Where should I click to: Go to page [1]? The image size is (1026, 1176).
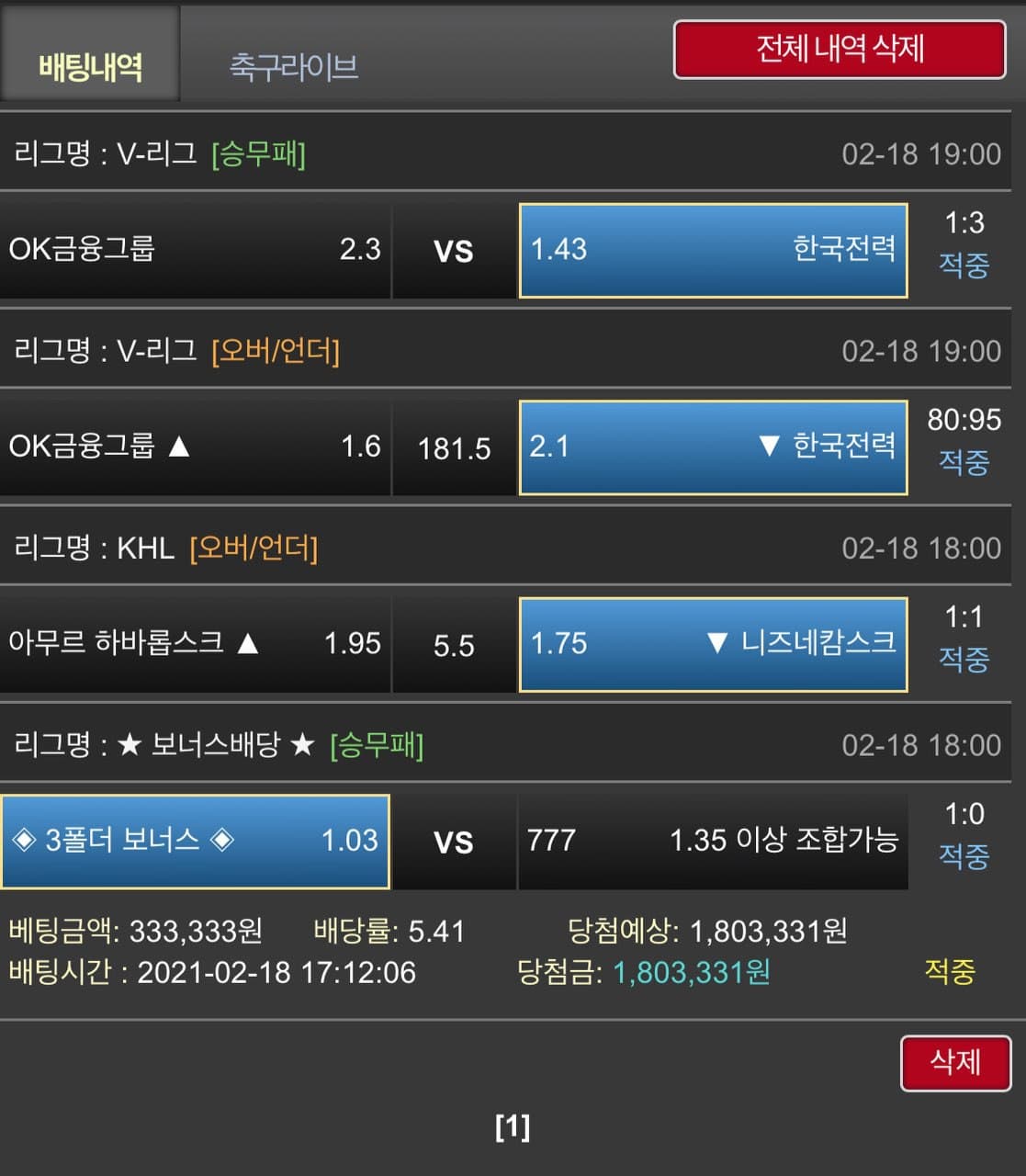(513, 1126)
